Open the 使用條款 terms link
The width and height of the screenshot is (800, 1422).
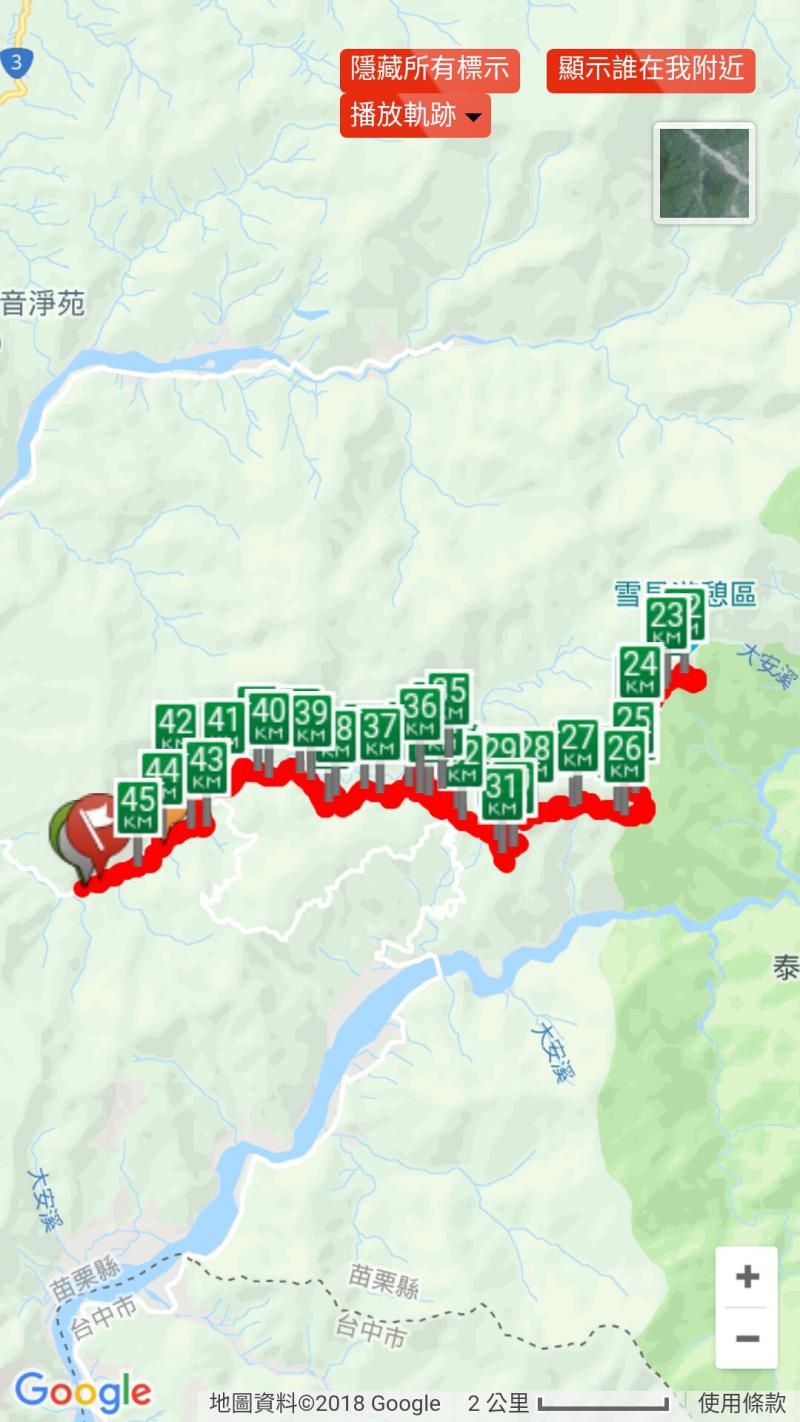click(x=742, y=1403)
